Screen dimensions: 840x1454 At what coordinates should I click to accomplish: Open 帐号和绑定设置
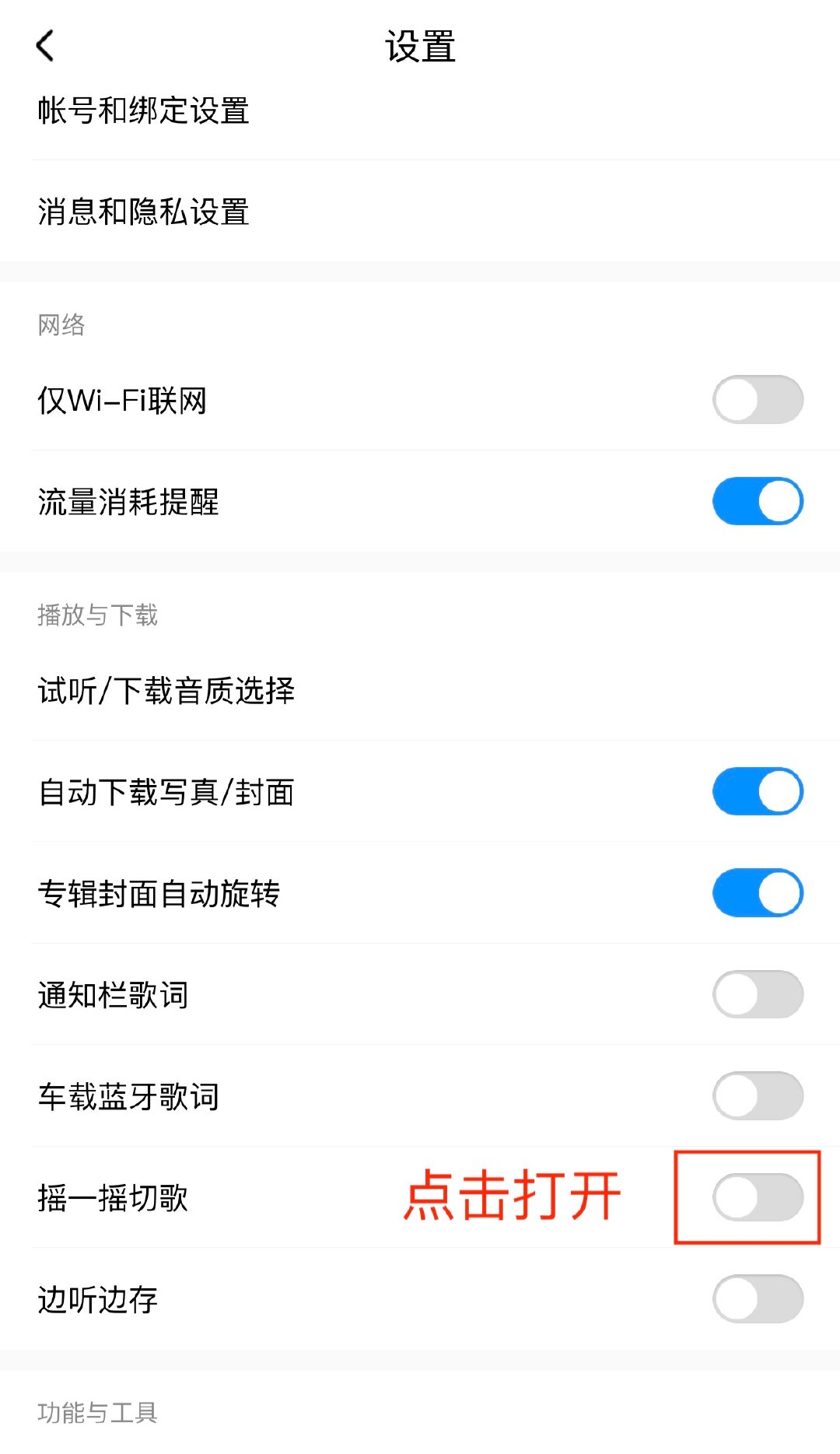point(144,111)
